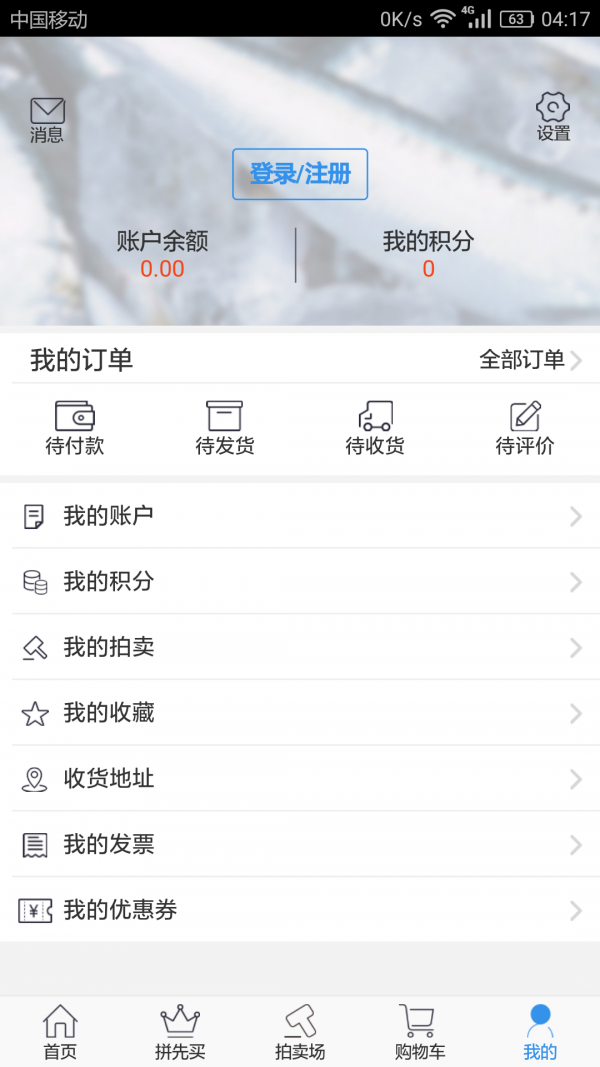
Task: Switch to the 购物车 cart tab
Action: [420, 1032]
